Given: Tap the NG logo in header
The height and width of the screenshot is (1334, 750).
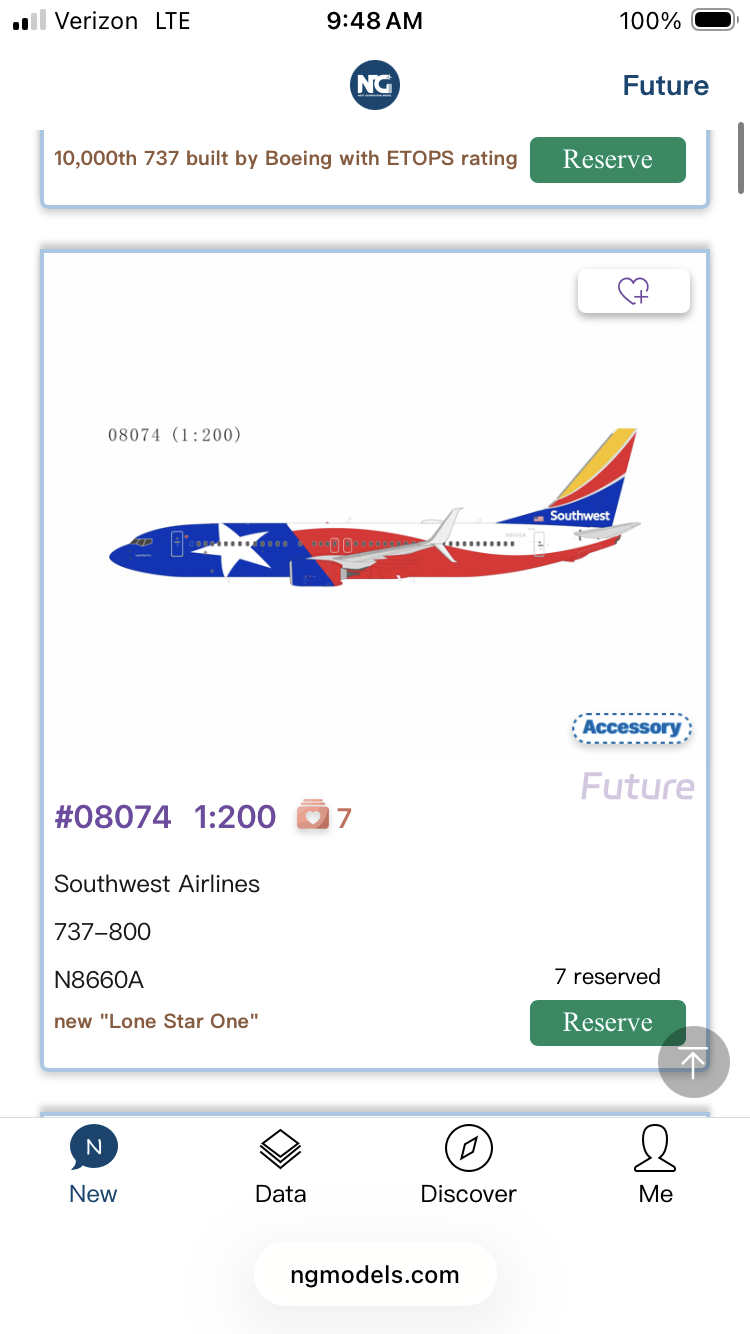Looking at the screenshot, I should (375, 85).
